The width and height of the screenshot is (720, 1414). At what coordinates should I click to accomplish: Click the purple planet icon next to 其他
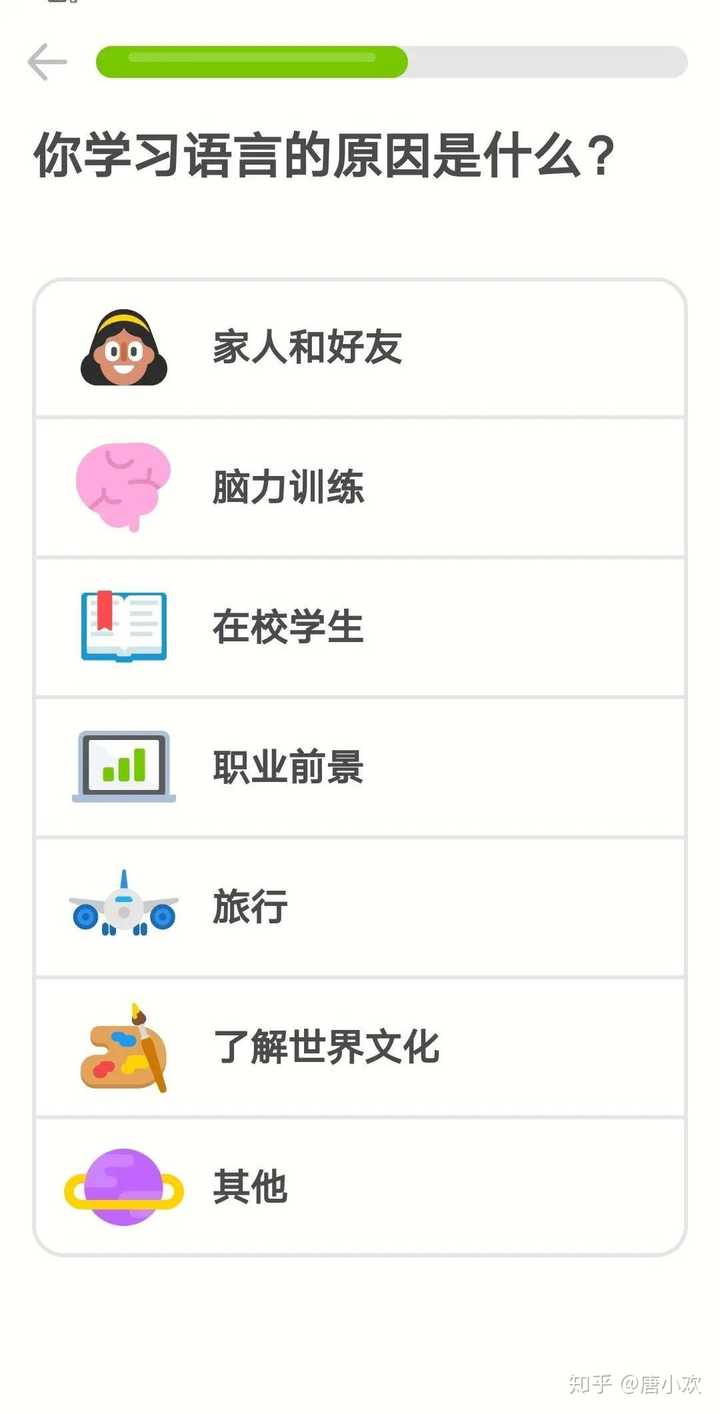[x=122, y=1187]
